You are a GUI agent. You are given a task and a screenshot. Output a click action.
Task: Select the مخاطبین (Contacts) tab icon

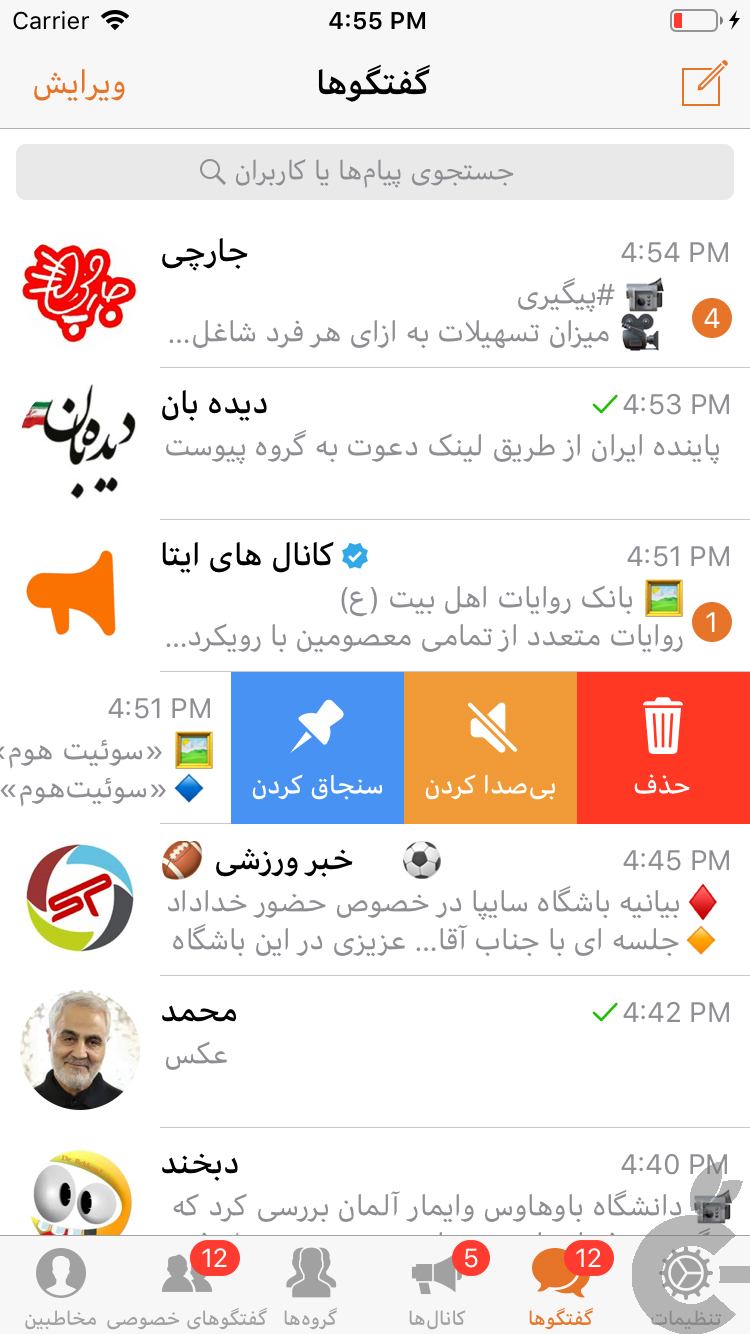coord(60,1275)
